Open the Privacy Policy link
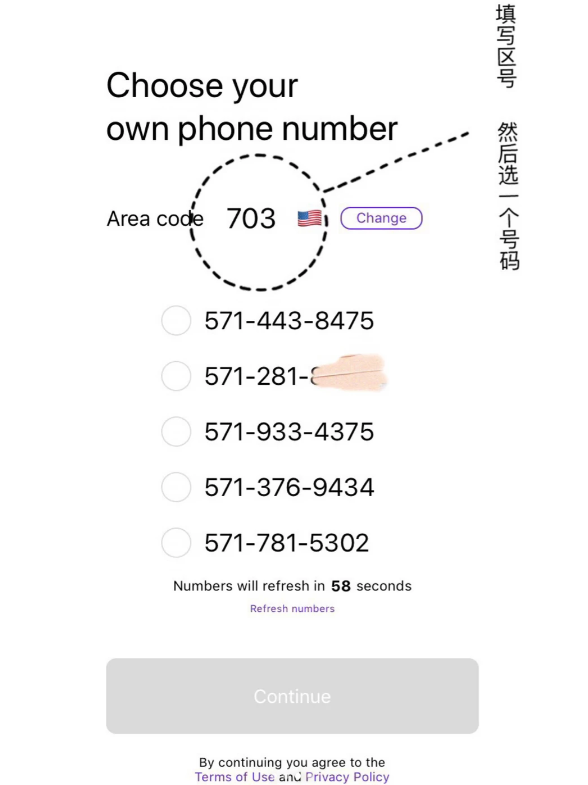 point(347,777)
